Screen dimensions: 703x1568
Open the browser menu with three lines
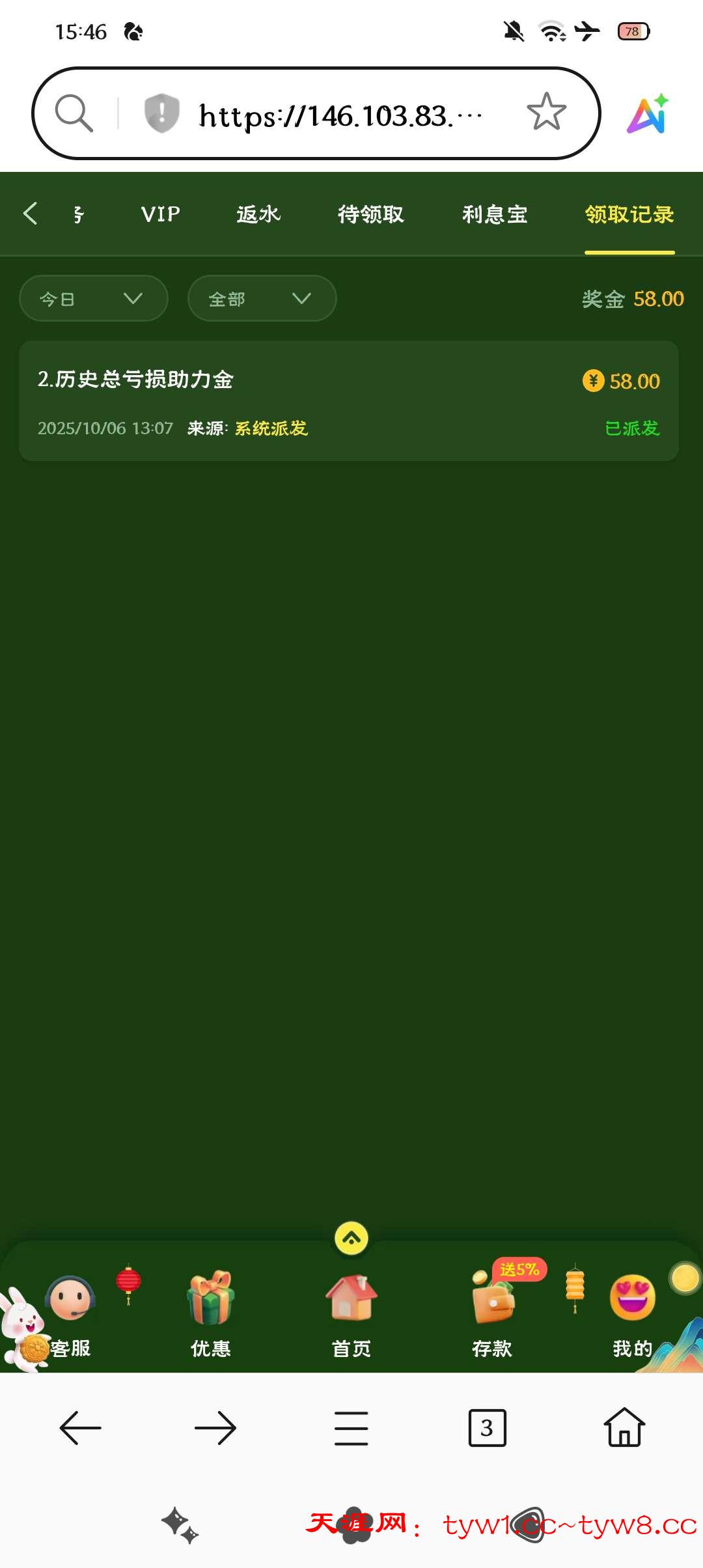coord(351,1428)
